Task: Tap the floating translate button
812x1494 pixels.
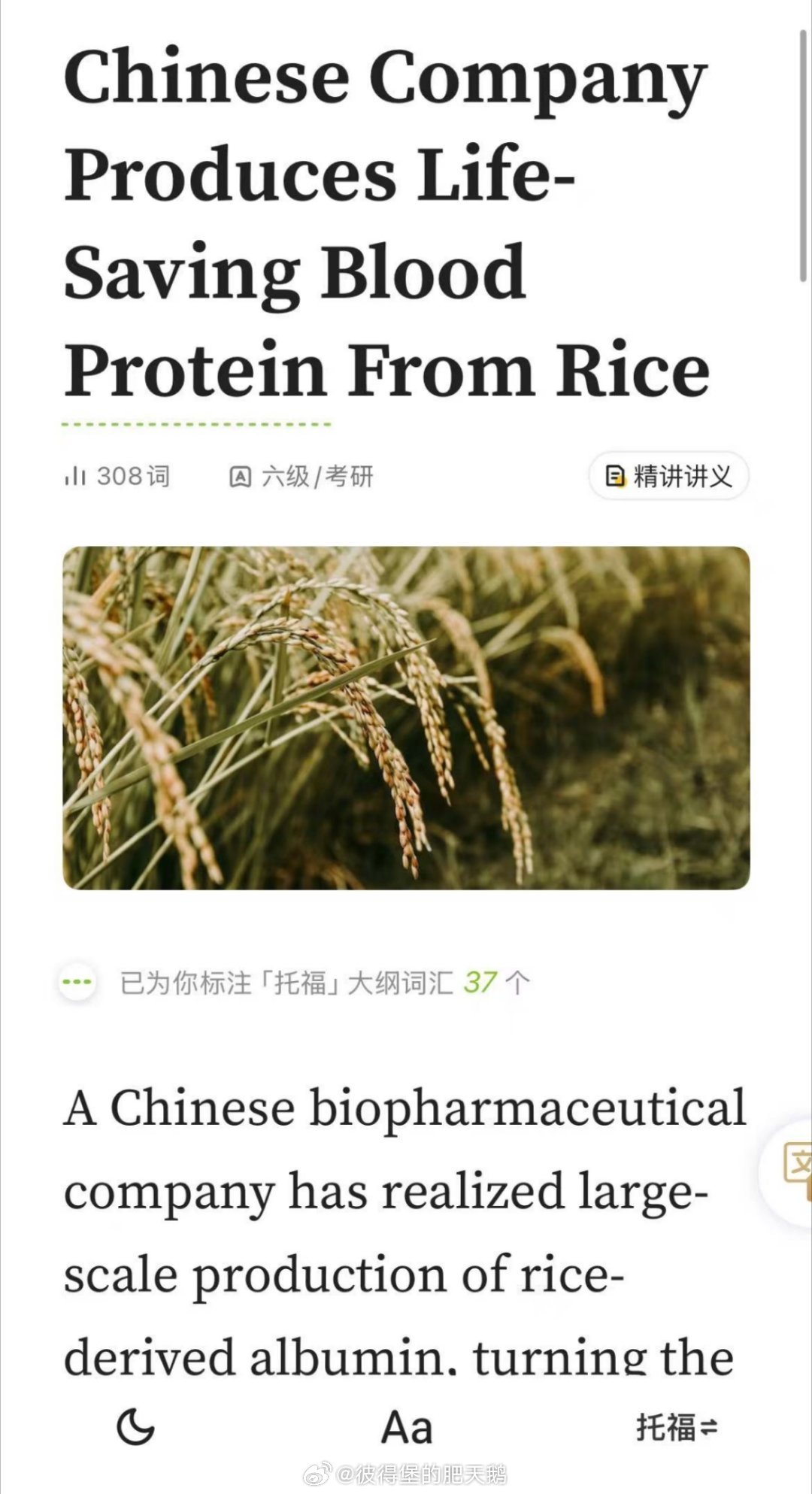Action: point(791,1173)
